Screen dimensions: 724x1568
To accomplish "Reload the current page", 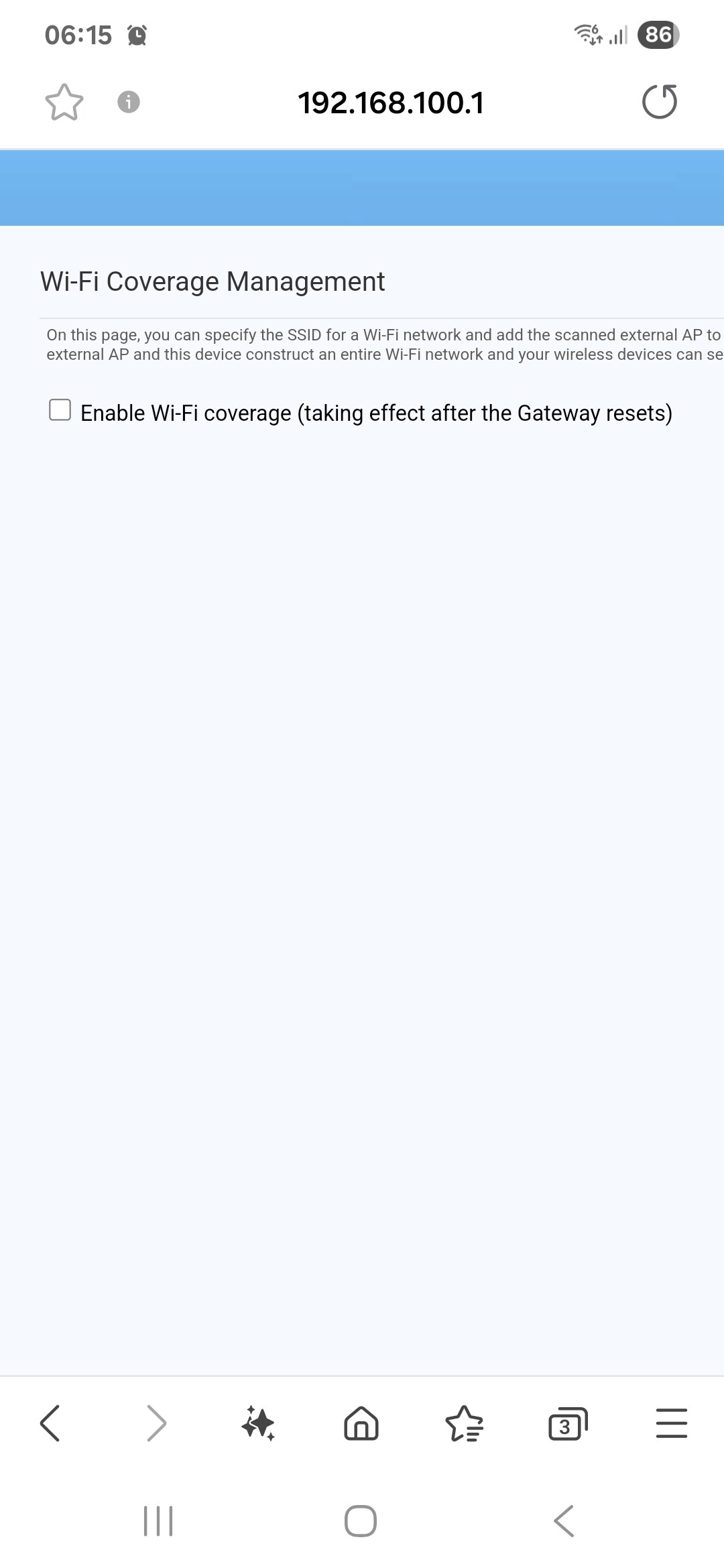I will (660, 102).
